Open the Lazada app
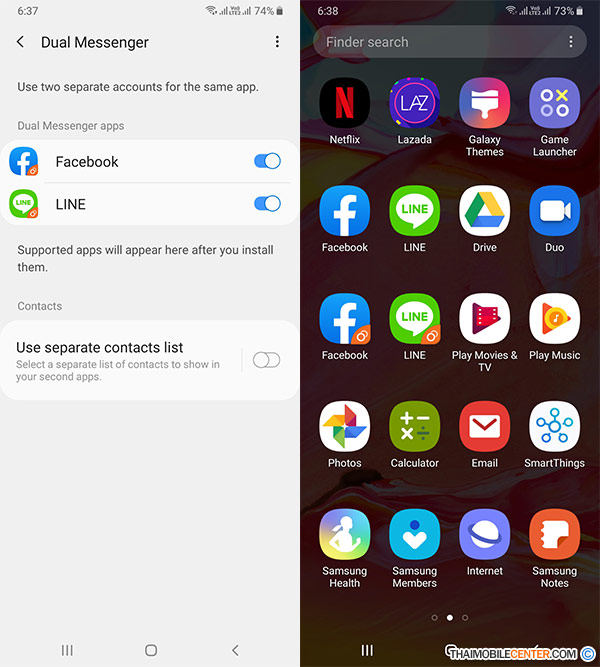Screen dimensions: 600x667 click(x=415, y=104)
